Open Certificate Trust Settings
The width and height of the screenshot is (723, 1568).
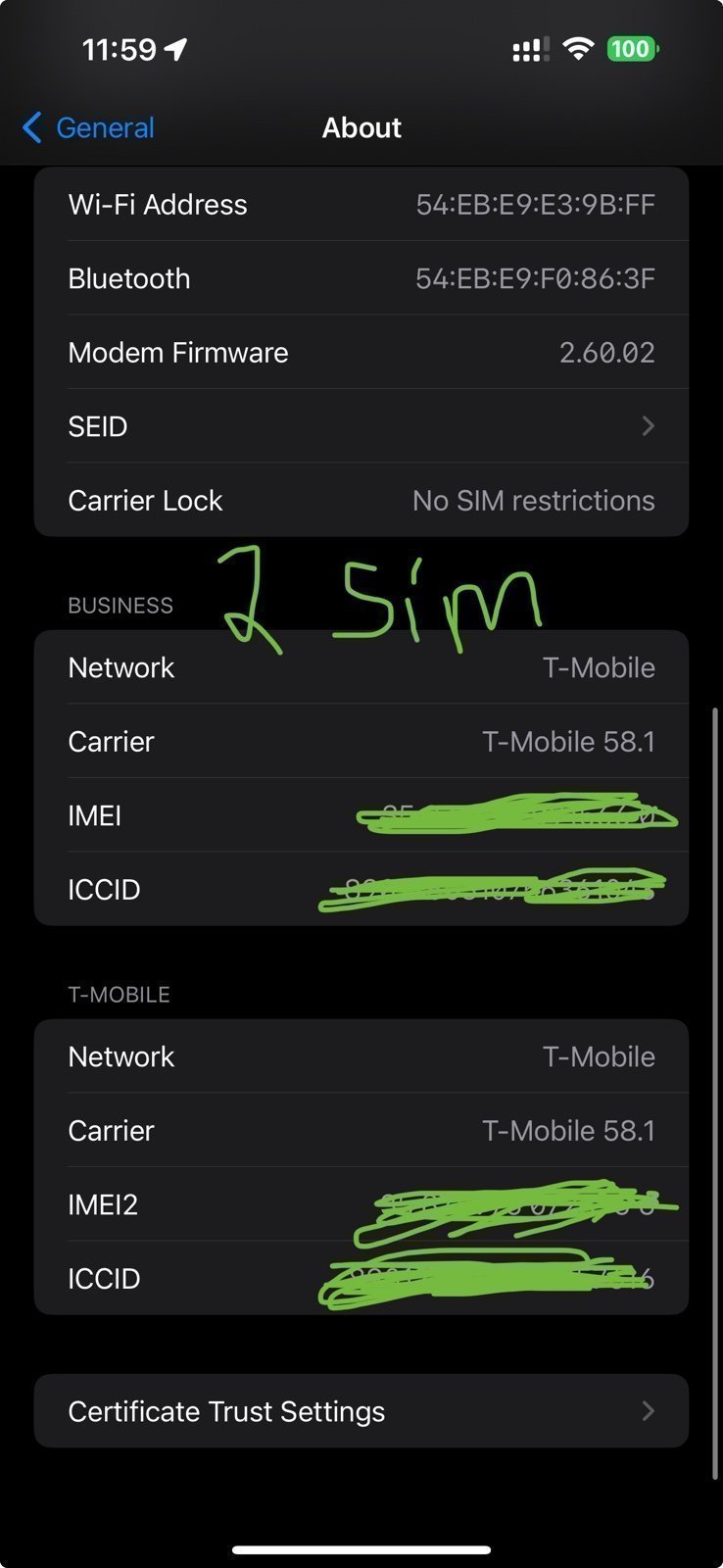pos(361,1411)
